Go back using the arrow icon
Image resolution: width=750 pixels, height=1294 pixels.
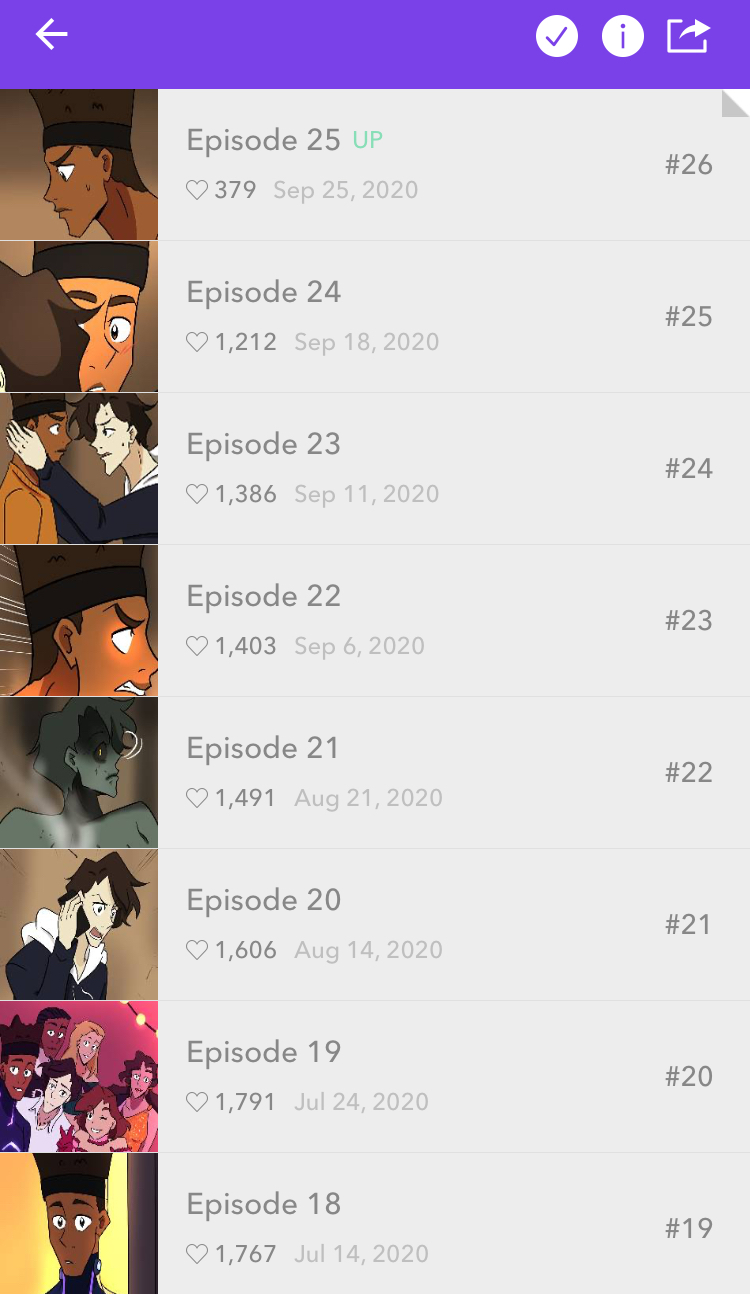point(51,36)
